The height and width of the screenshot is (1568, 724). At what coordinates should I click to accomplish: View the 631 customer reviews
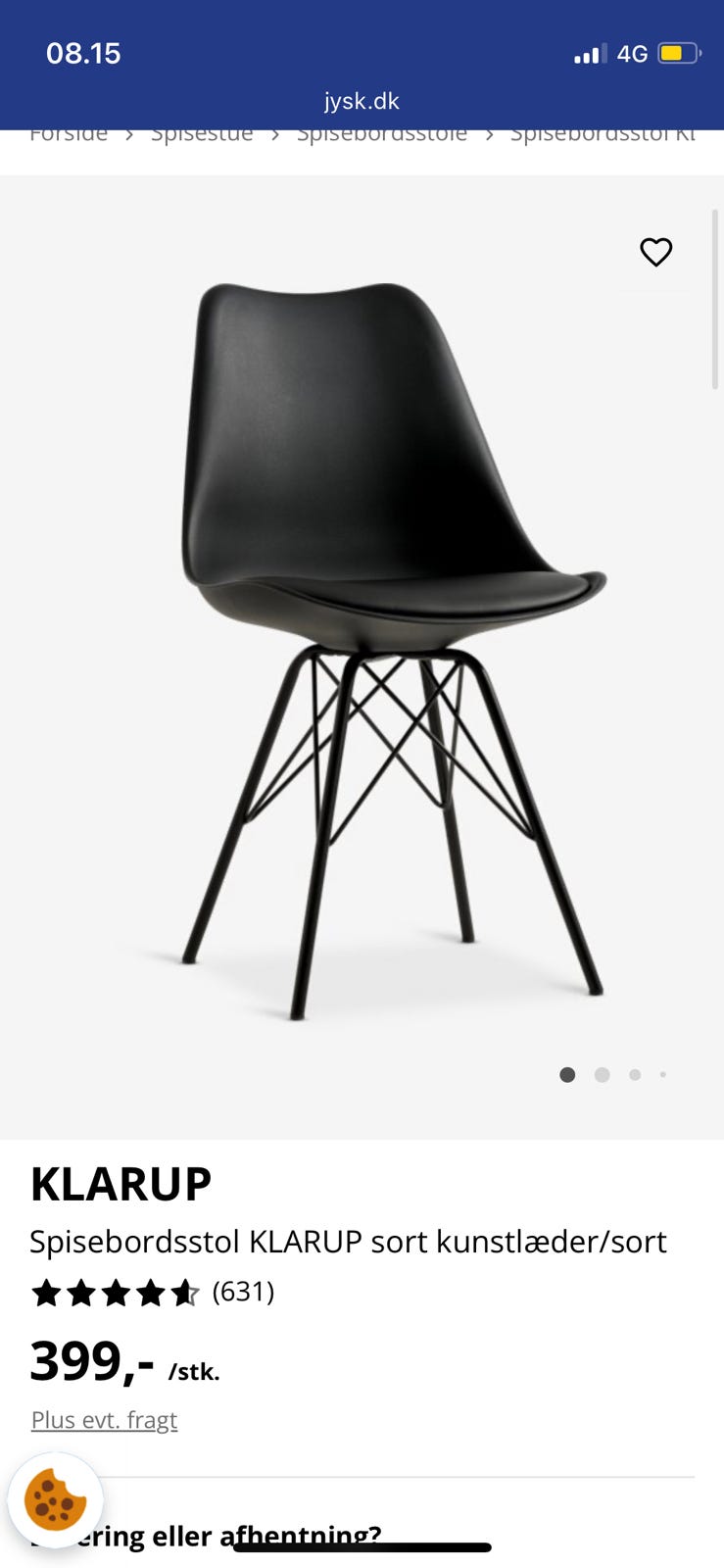[243, 1292]
